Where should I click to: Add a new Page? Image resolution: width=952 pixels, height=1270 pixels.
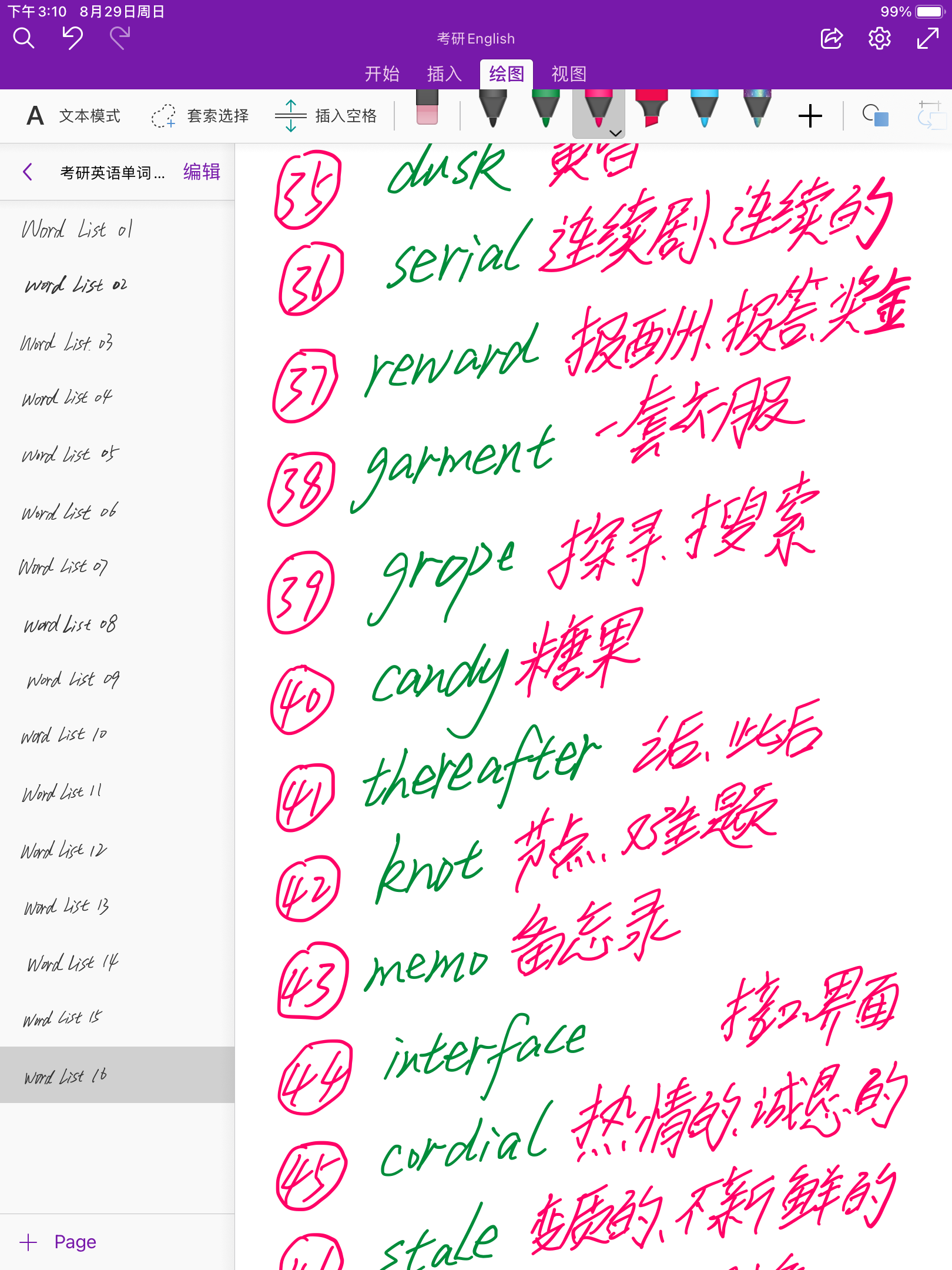click(59, 1242)
